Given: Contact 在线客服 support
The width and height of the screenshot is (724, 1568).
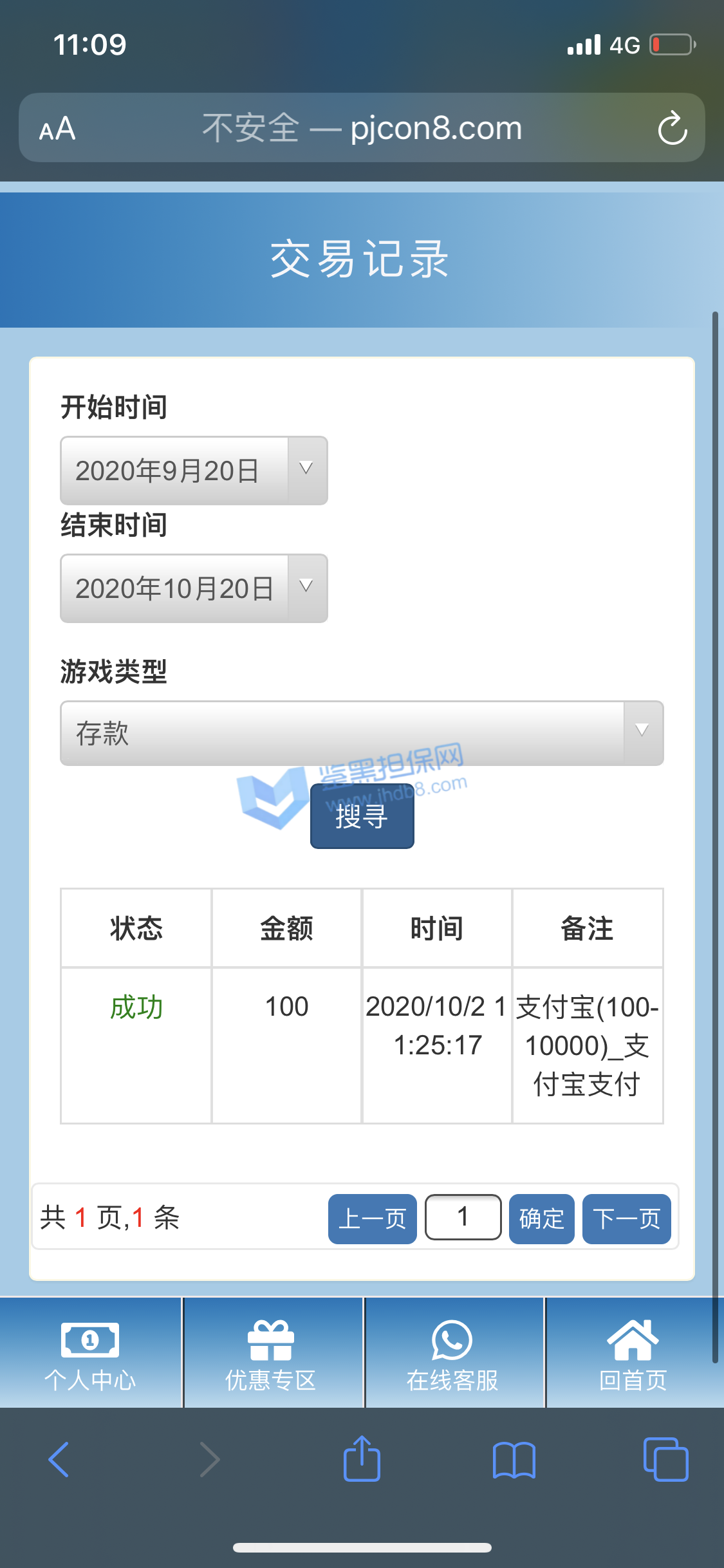Looking at the screenshot, I should click(452, 1352).
